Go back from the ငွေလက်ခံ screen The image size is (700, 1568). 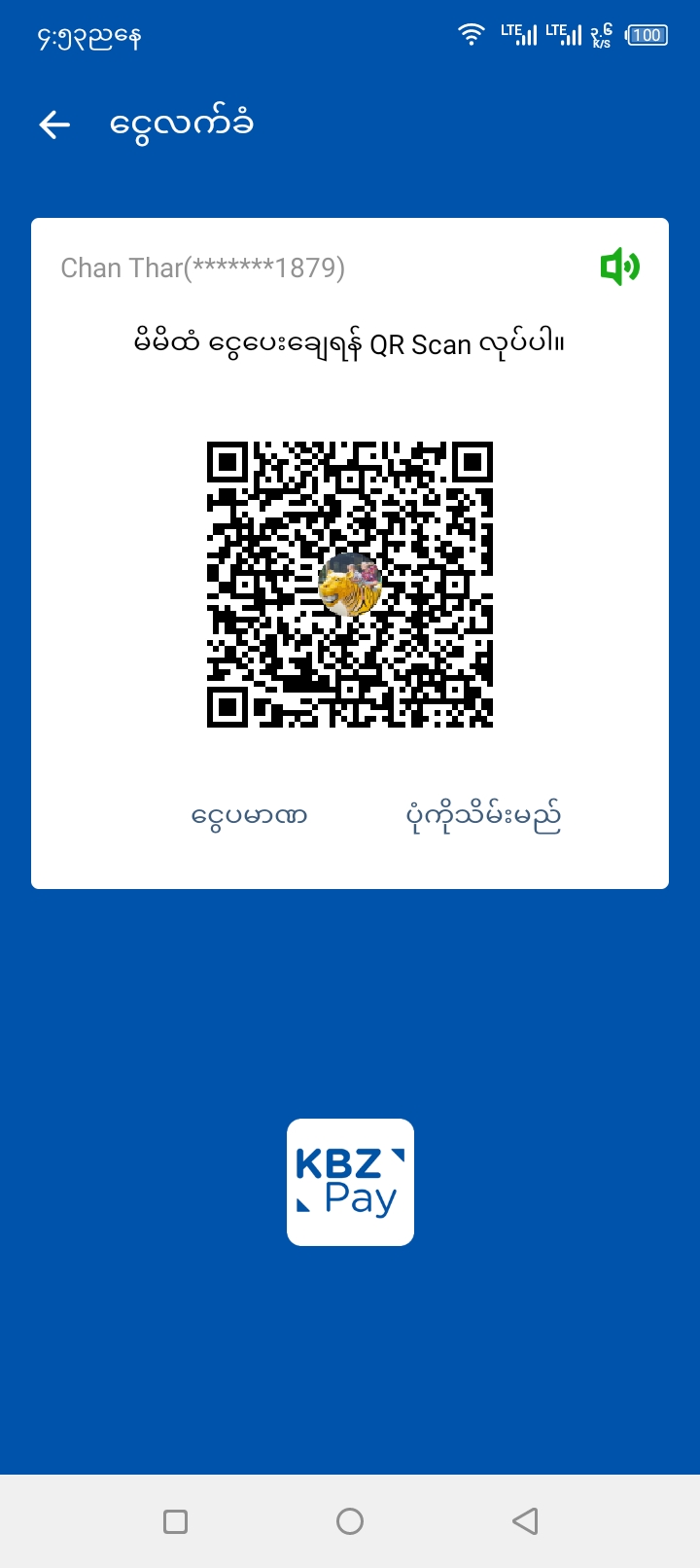point(54,125)
